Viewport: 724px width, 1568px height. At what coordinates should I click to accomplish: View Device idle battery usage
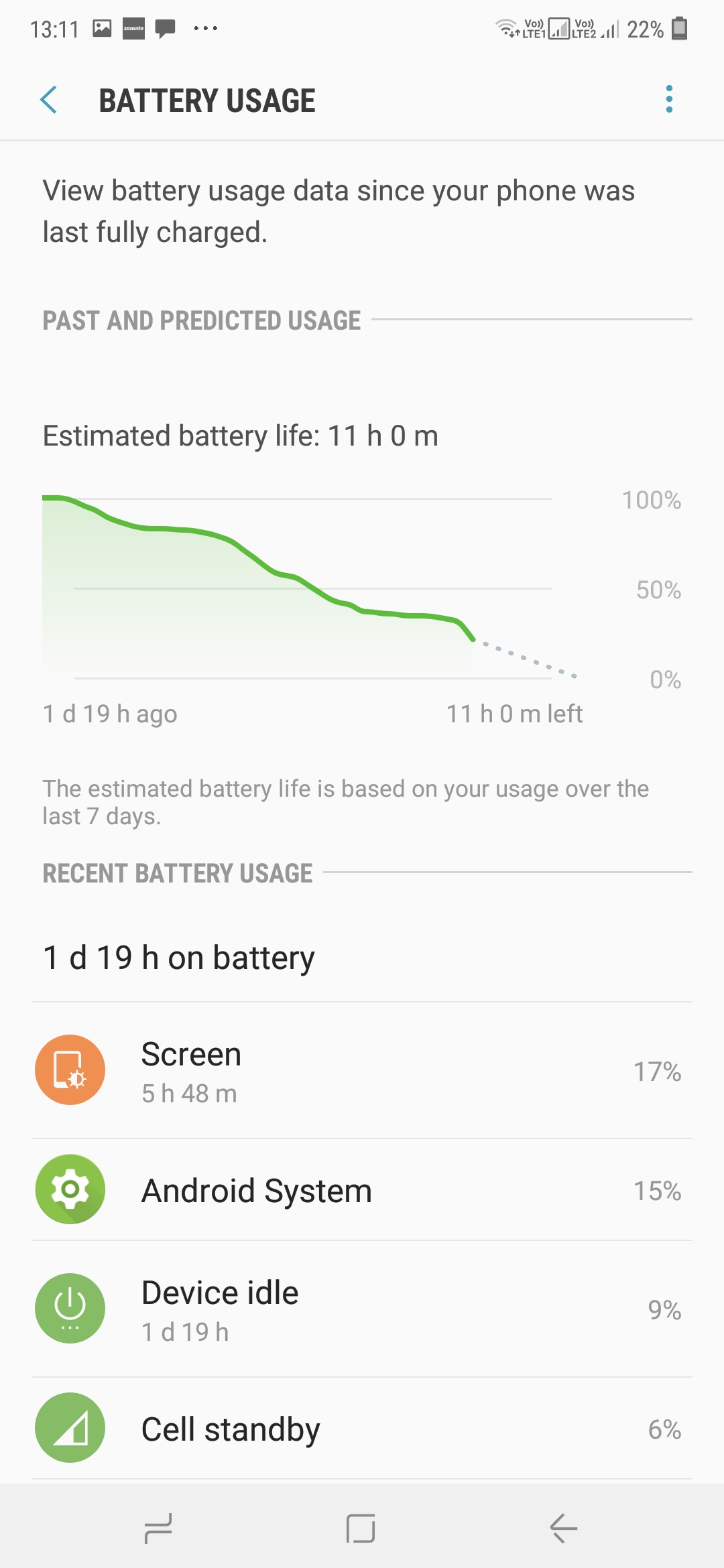pos(362,1309)
